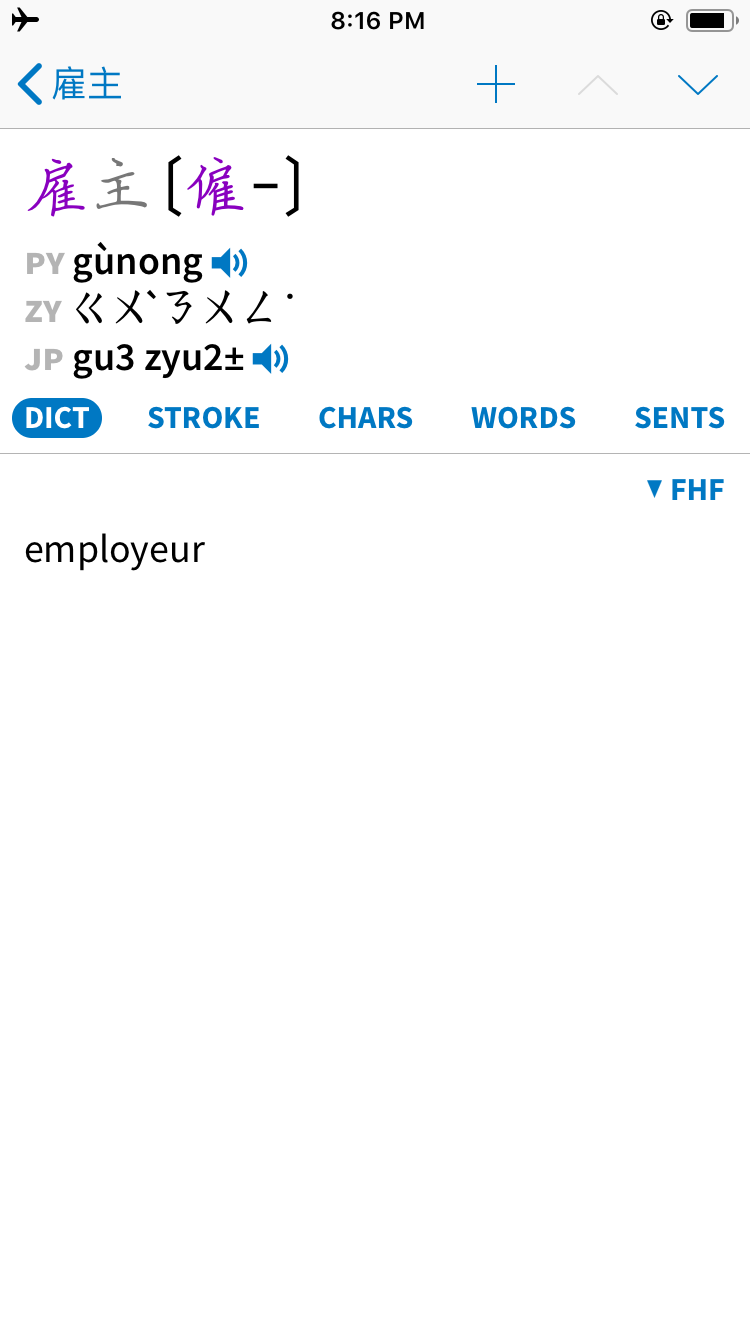Tap the purple 雇 character in headword
Viewport: 750px width, 1334px height.
click(56, 188)
